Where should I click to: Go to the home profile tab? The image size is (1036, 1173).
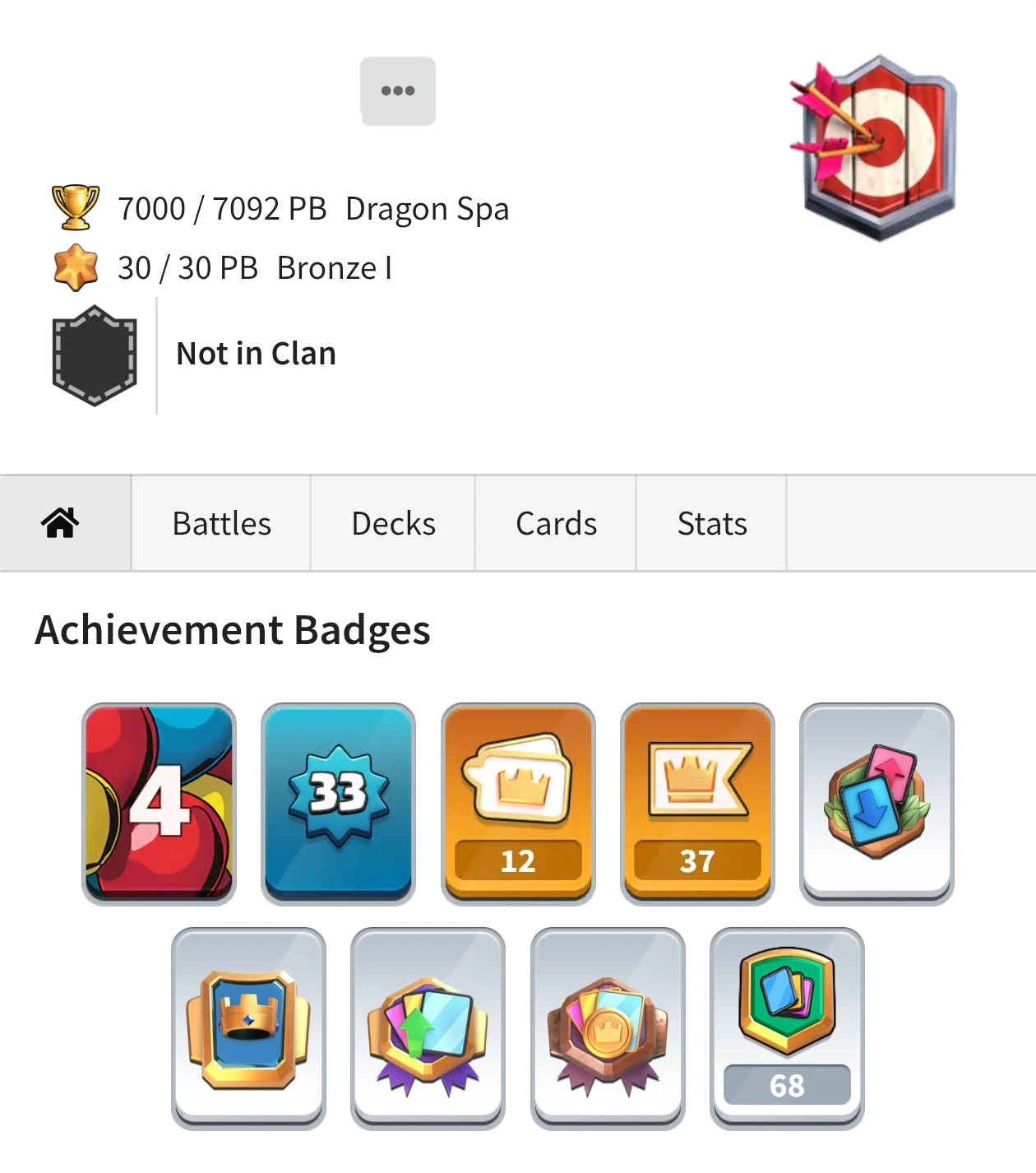[x=61, y=523]
